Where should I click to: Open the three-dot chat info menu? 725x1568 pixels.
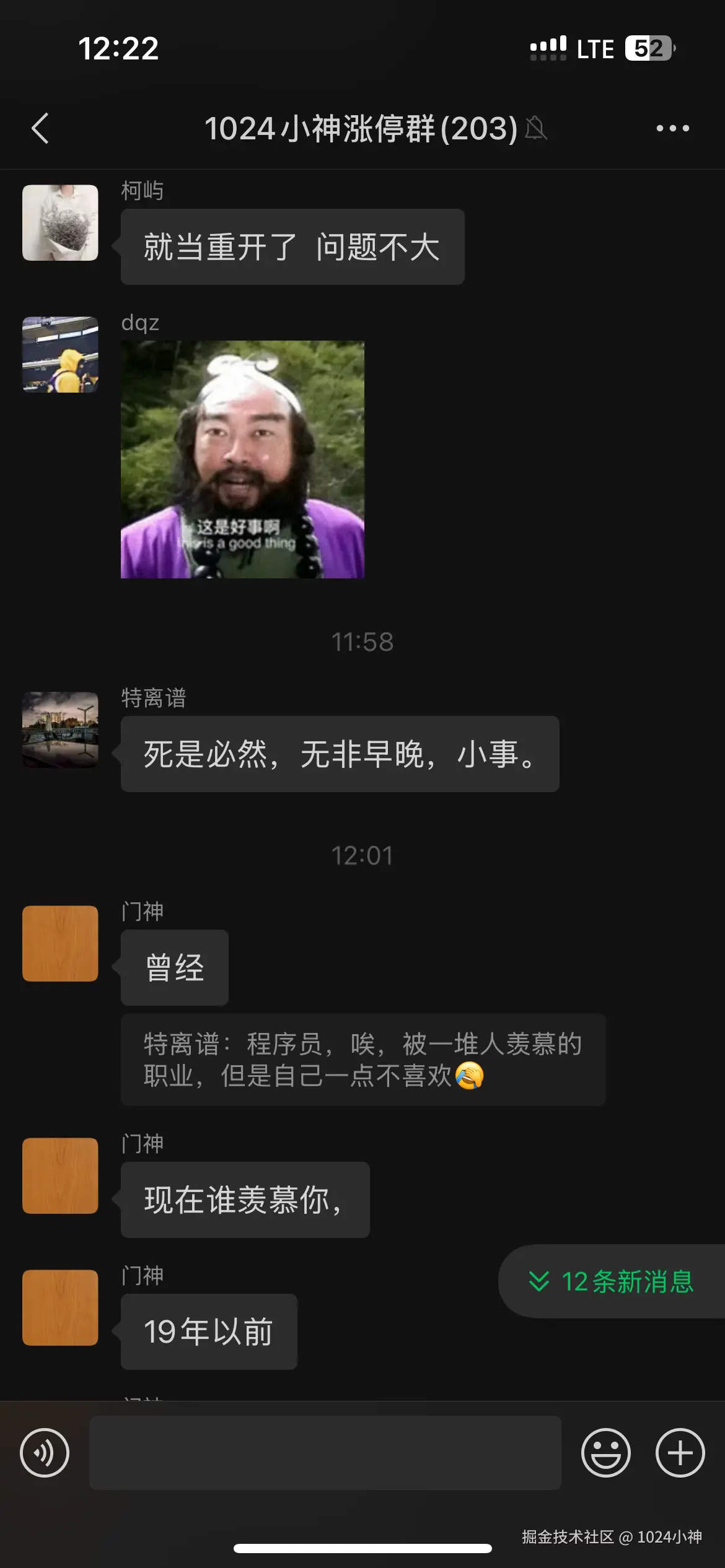[672, 128]
